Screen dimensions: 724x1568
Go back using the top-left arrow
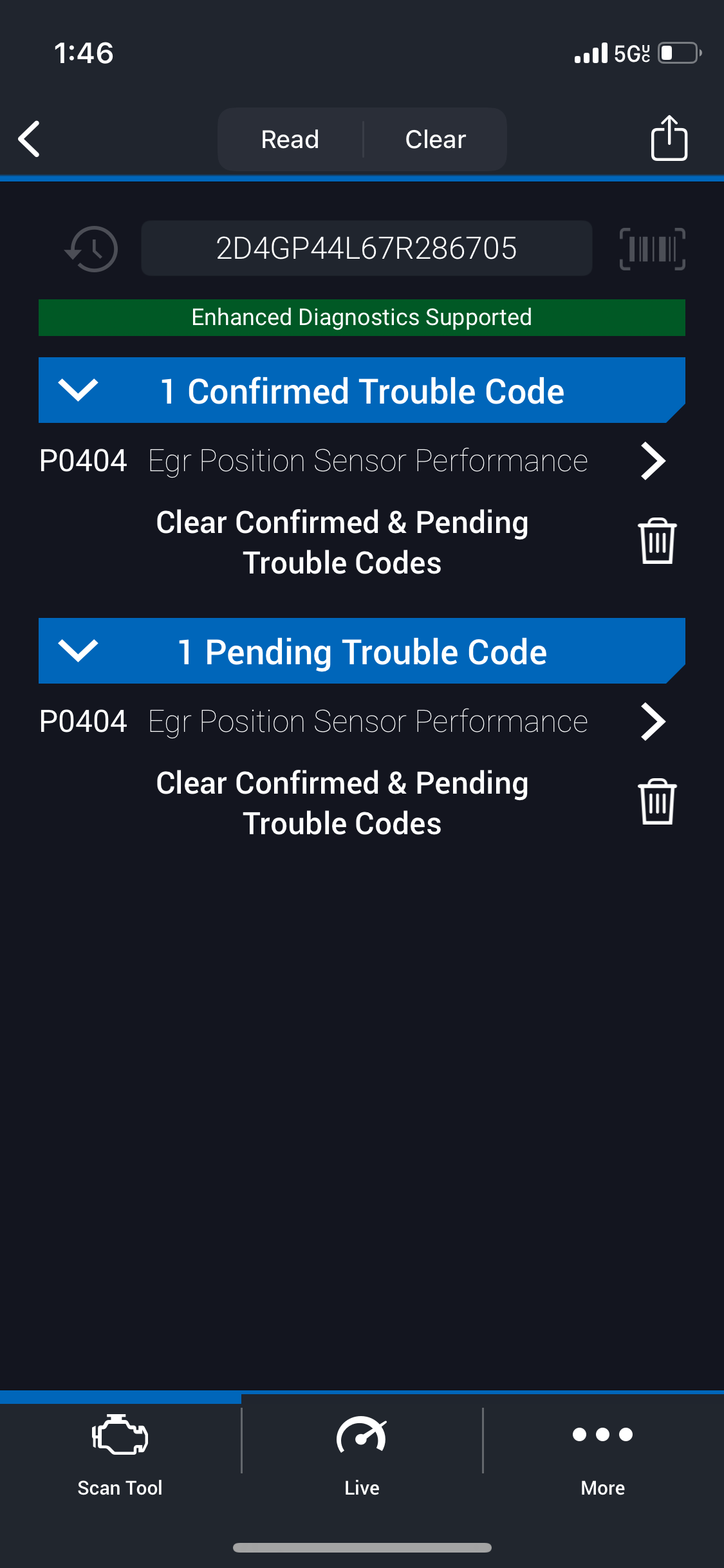click(x=30, y=138)
